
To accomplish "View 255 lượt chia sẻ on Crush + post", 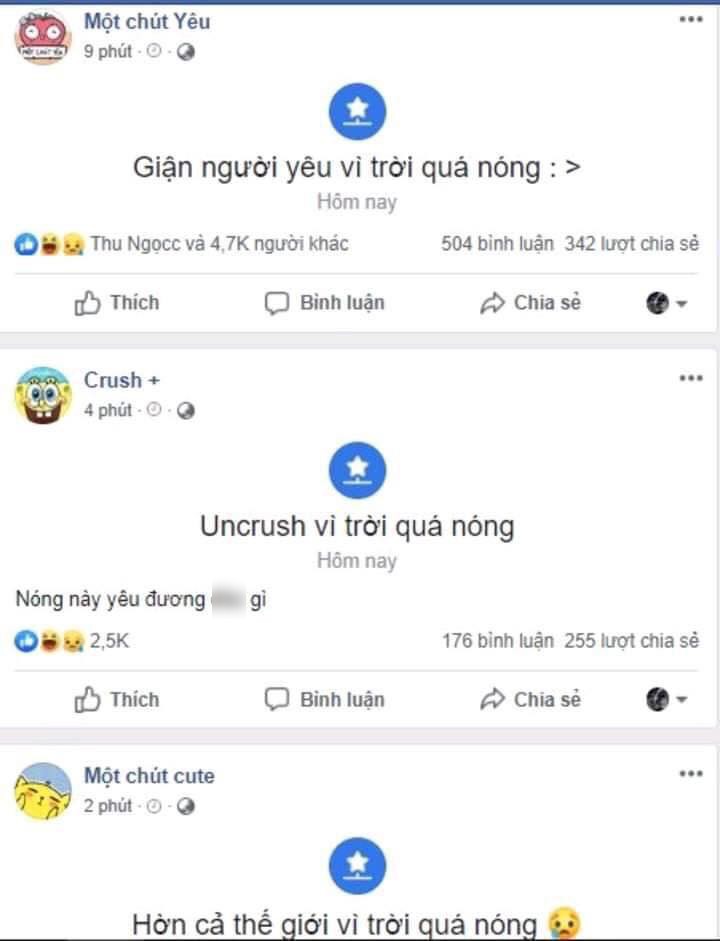I will click(x=631, y=641).
